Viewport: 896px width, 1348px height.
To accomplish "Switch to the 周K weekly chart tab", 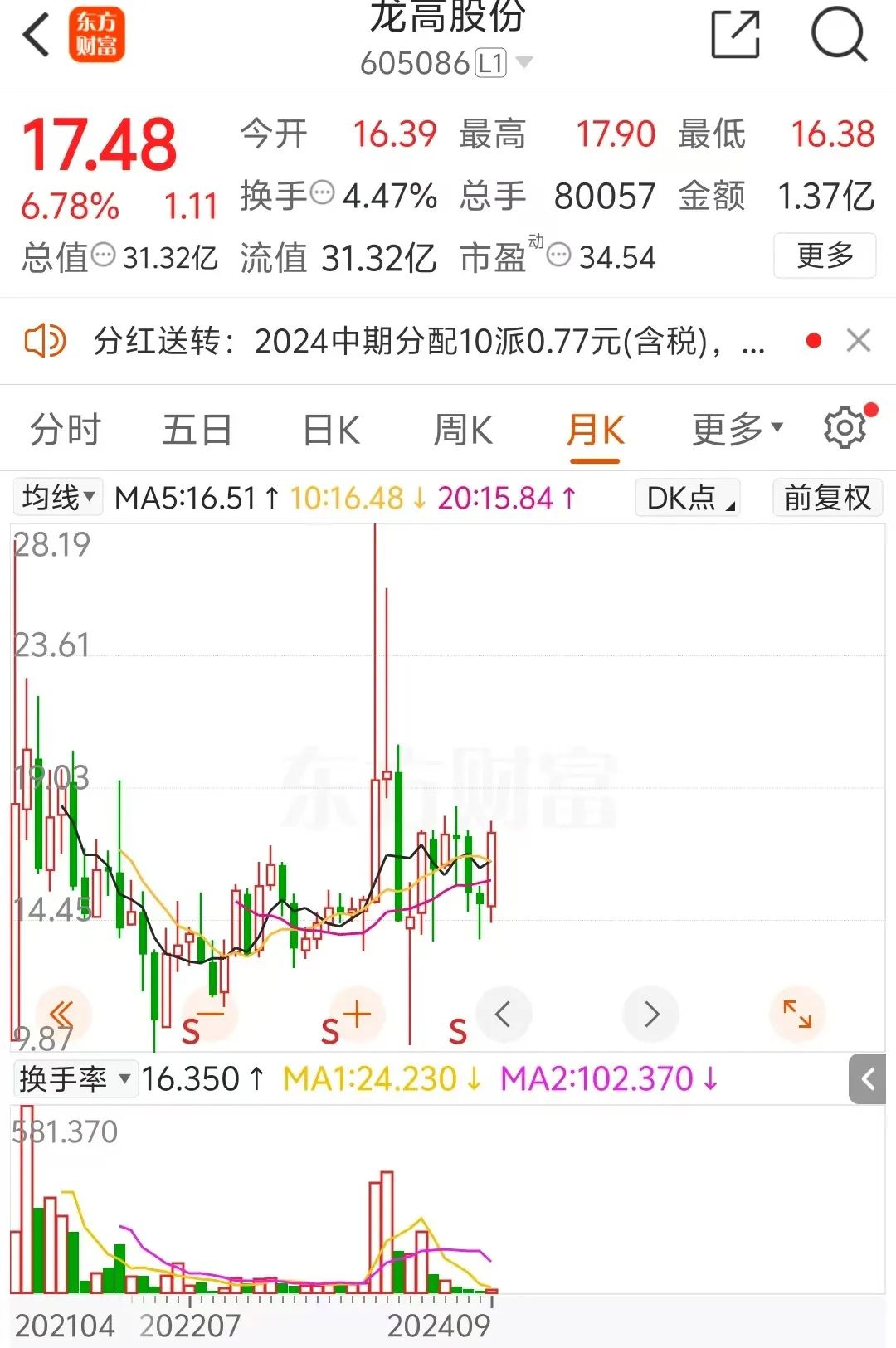I will tap(462, 428).
